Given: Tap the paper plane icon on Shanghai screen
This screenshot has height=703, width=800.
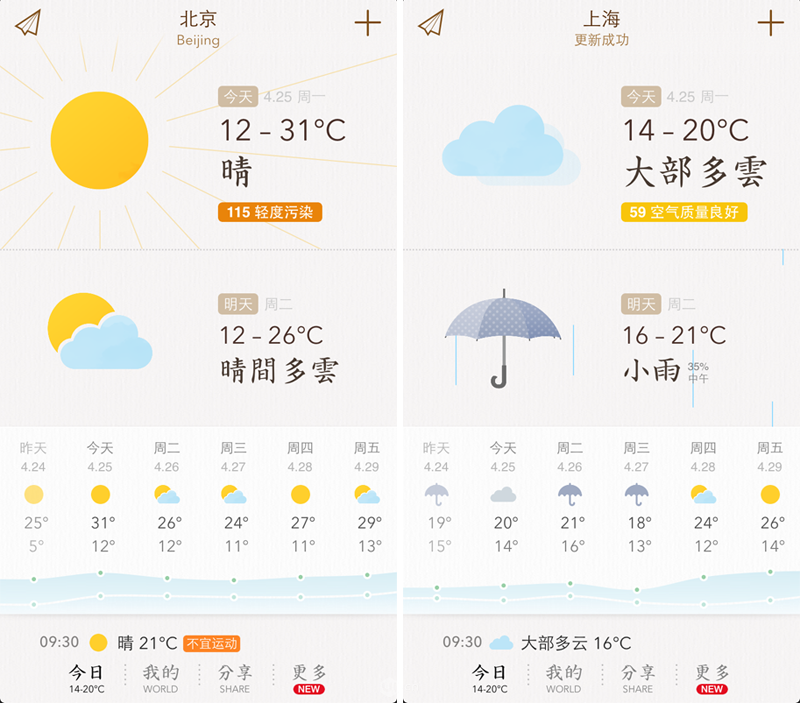Looking at the screenshot, I should (431, 23).
